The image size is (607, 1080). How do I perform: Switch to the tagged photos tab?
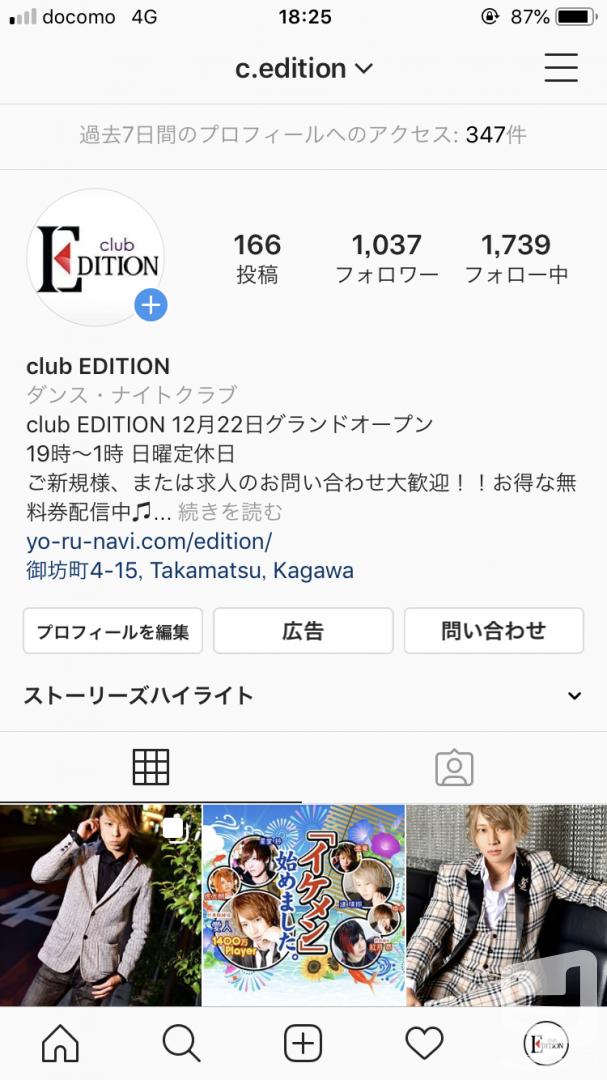pyautogui.click(x=454, y=767)
